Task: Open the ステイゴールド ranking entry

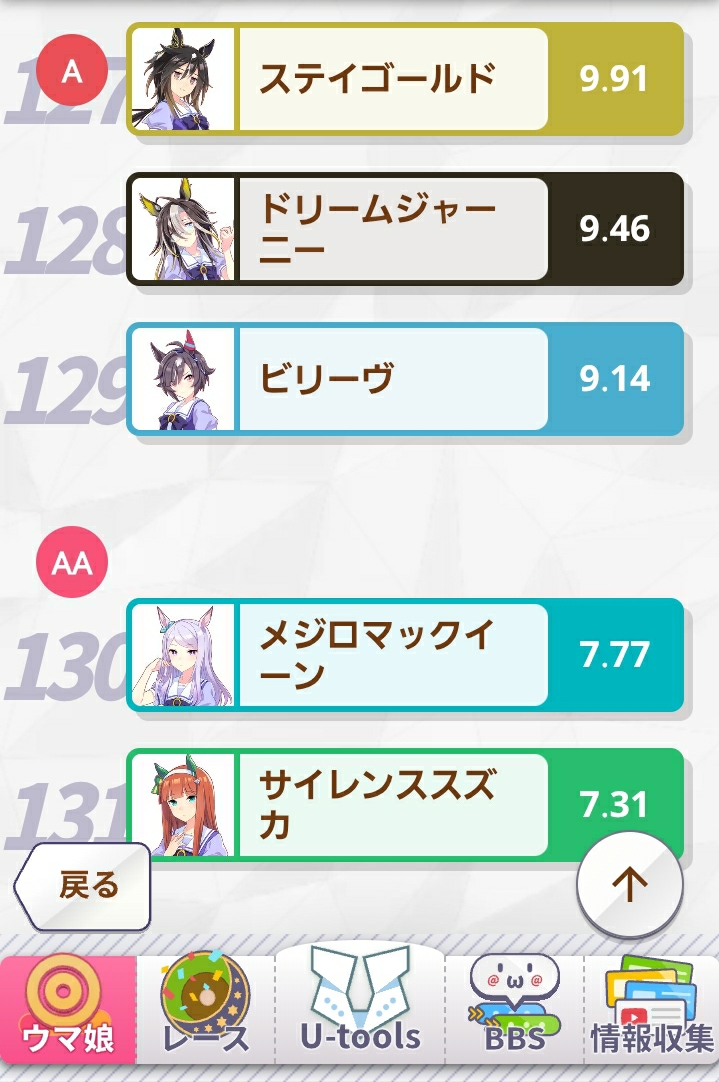Action: click(x=404, y=79)
